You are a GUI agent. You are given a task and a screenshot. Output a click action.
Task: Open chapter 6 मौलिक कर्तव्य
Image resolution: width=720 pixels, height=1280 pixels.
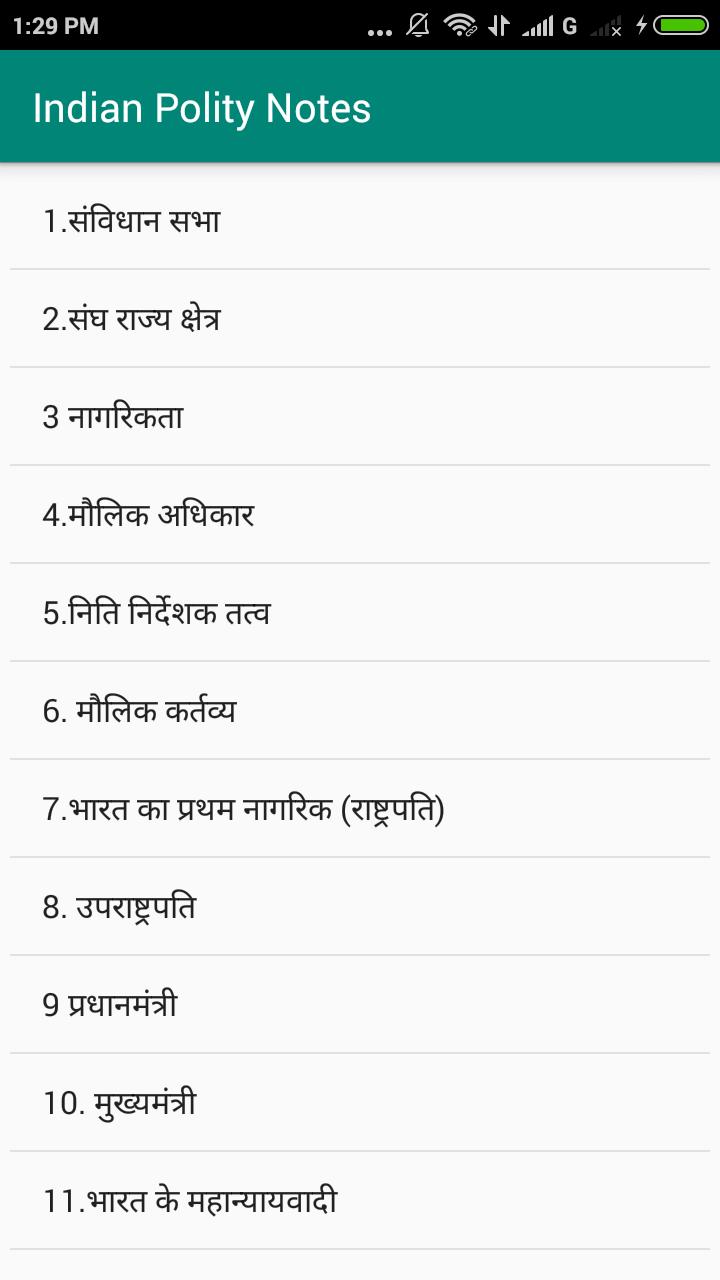(360, 710)
